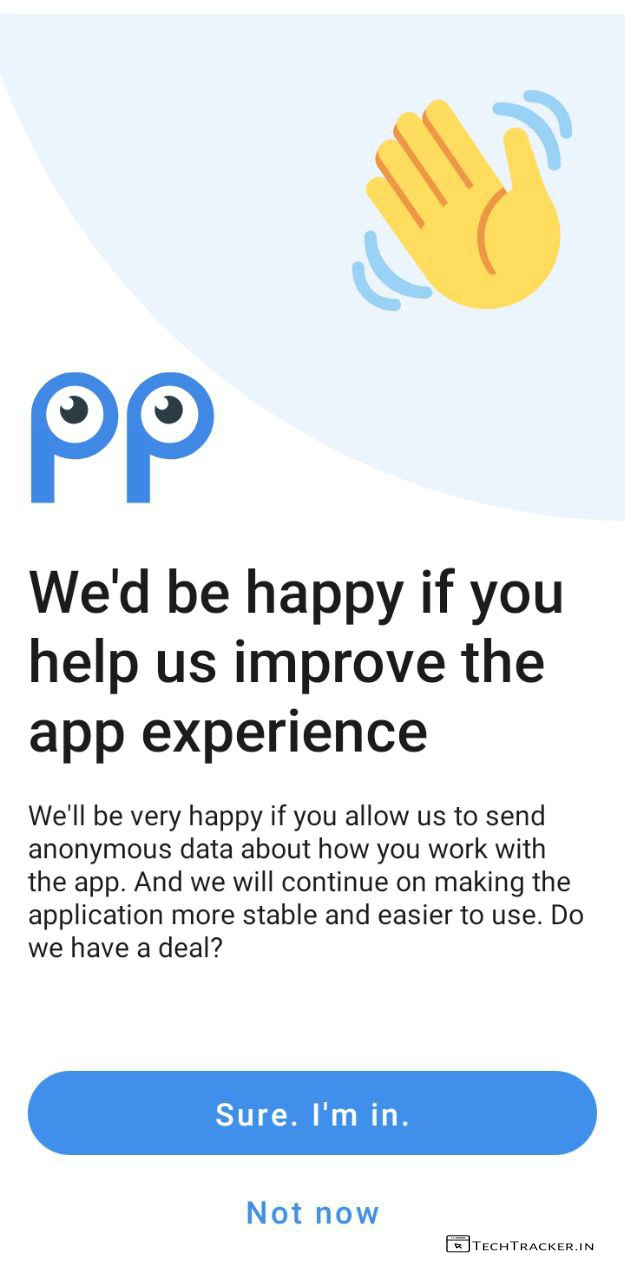The height and width of the screenshot is (1280, 625).
Task: Tap the "Sure. I'm in." button
Action: 312,1114
